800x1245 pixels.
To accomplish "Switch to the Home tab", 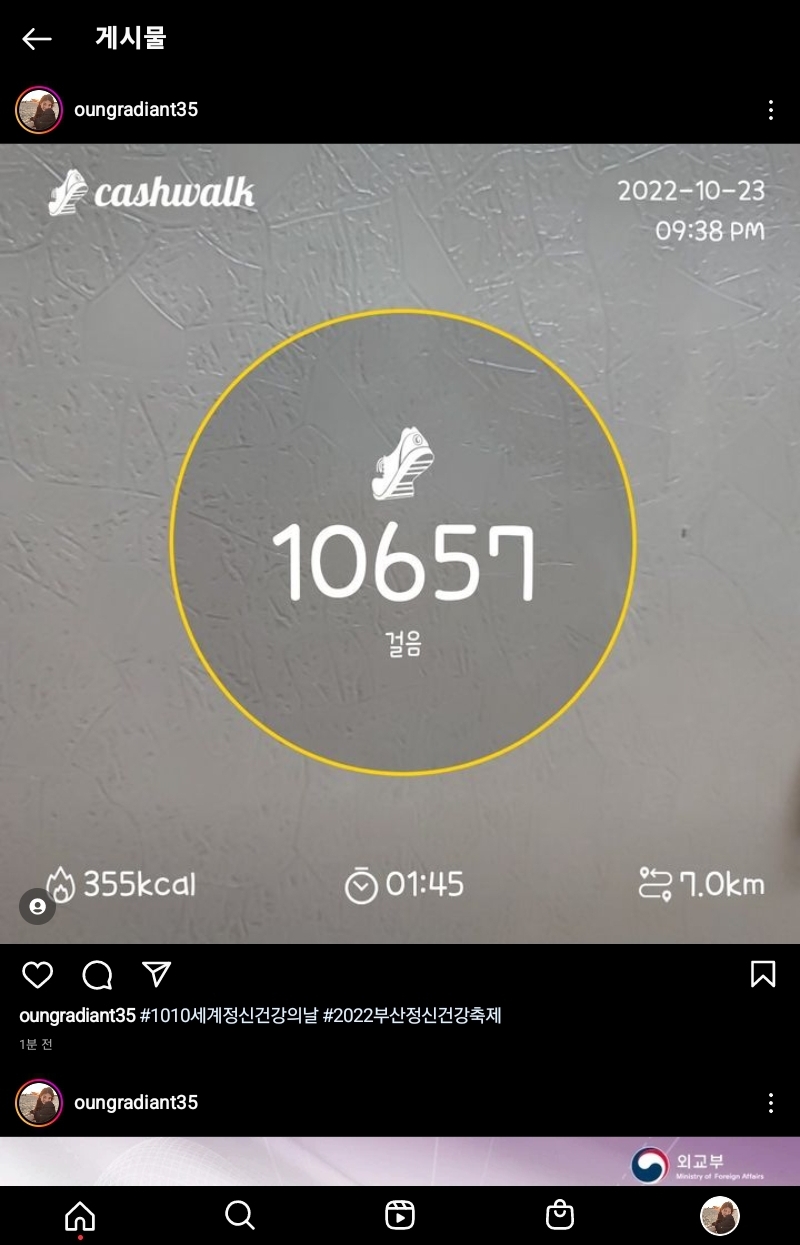I will pos(80,1216).
